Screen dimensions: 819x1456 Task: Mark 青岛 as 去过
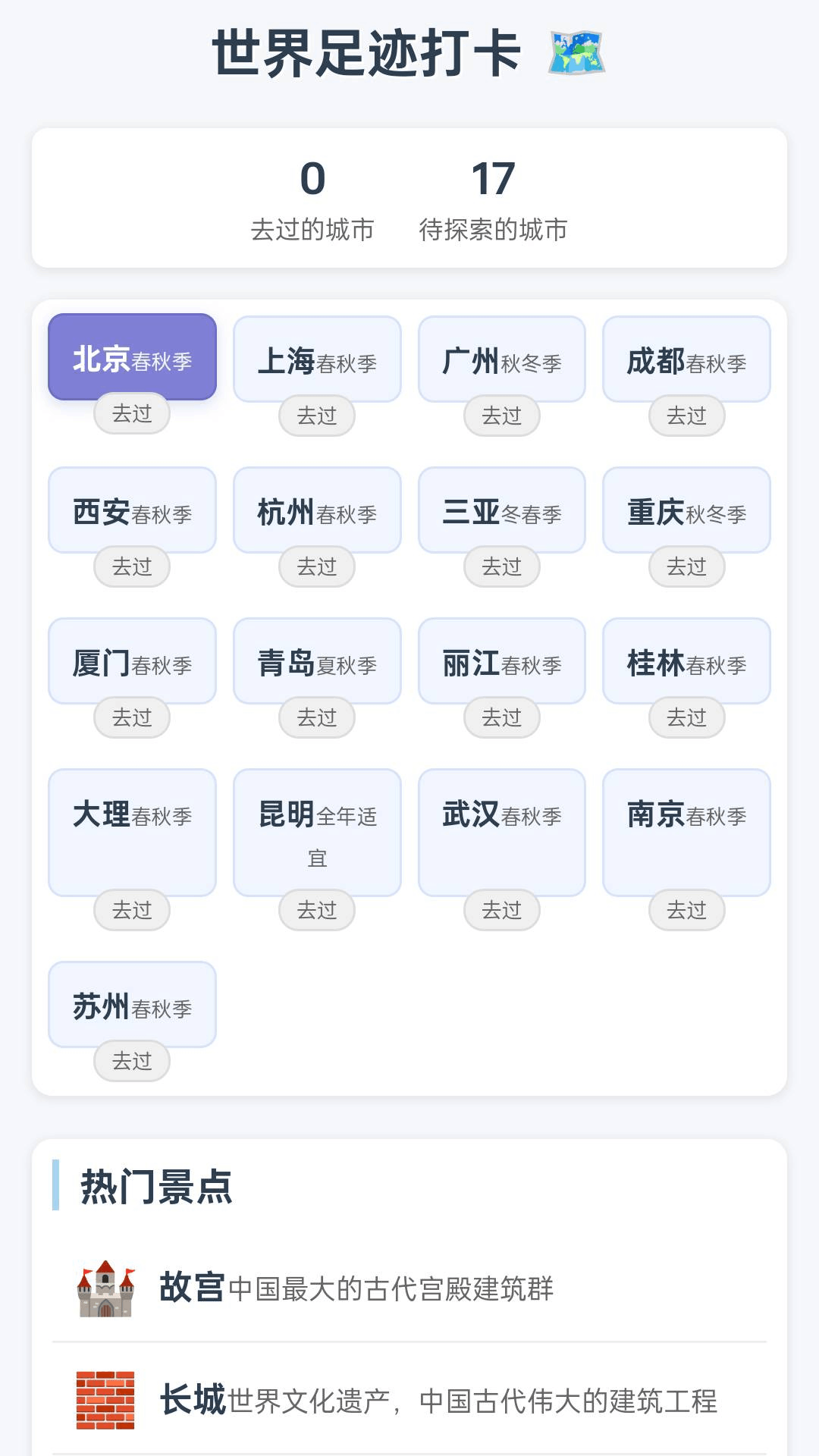(x=316, y=717)
